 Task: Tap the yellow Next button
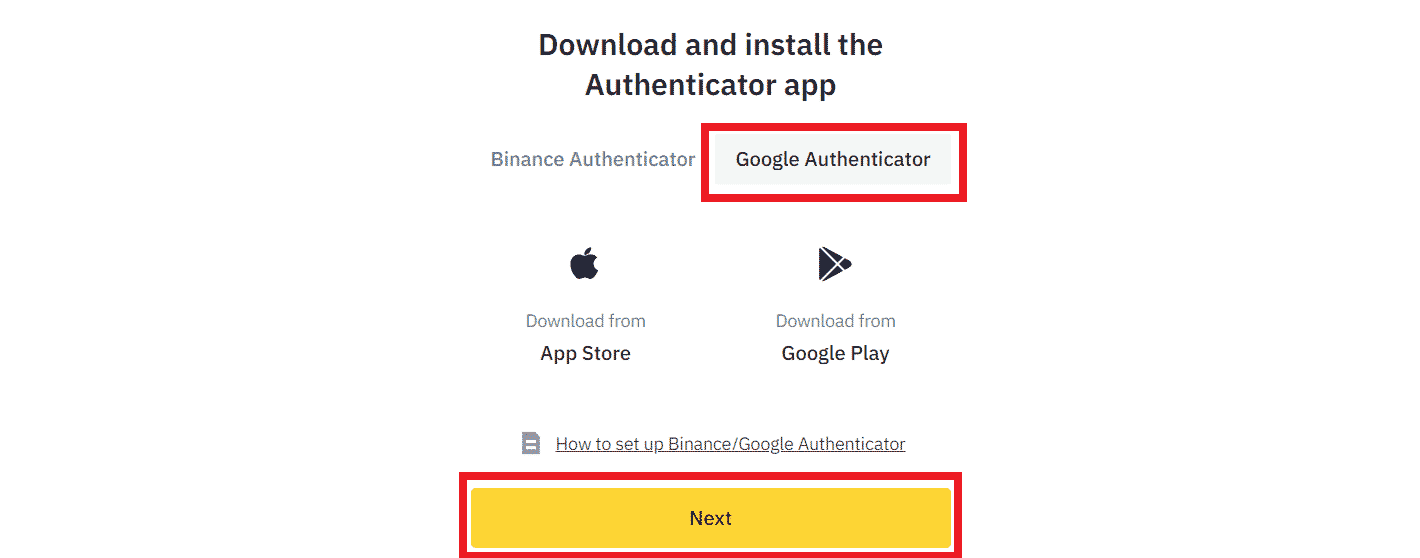[710, 518]
